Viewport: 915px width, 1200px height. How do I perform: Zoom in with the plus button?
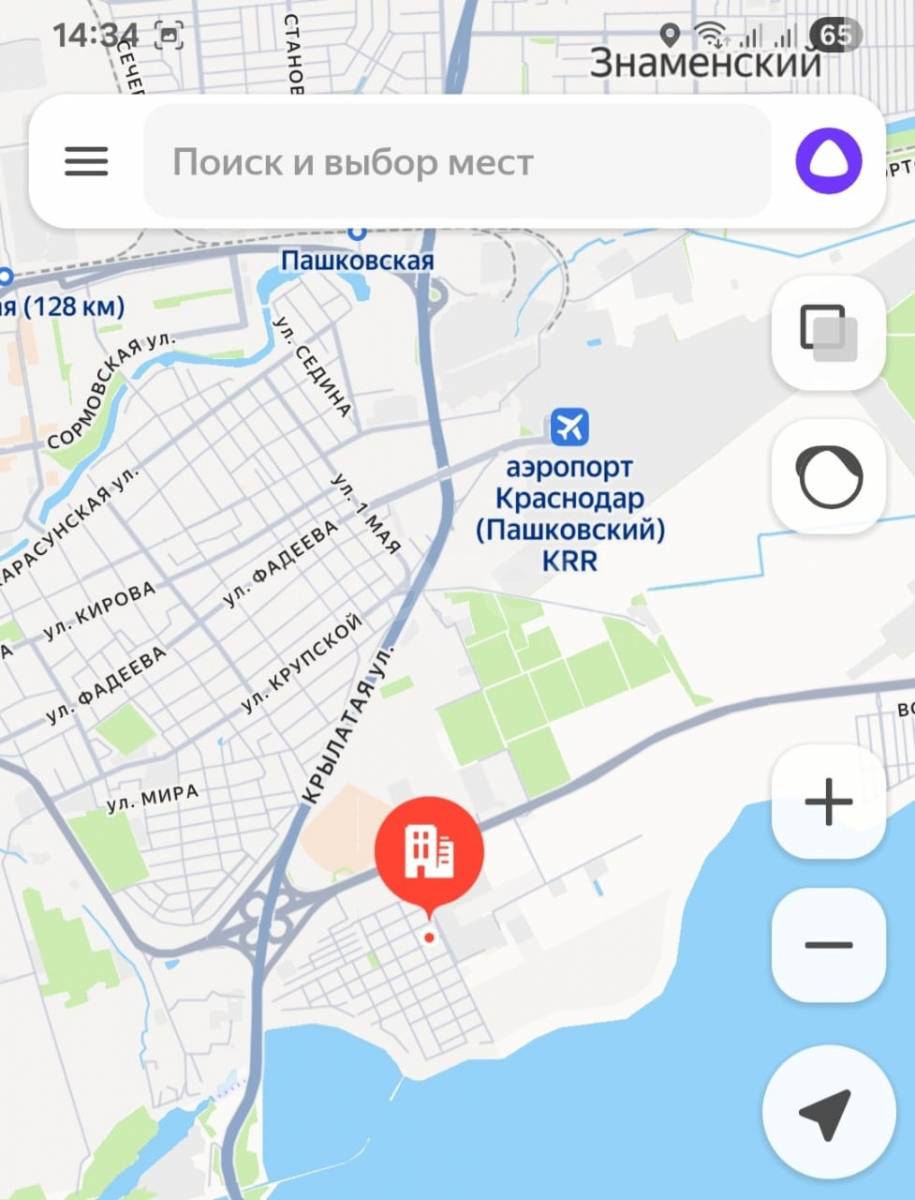tap(828, 802)
